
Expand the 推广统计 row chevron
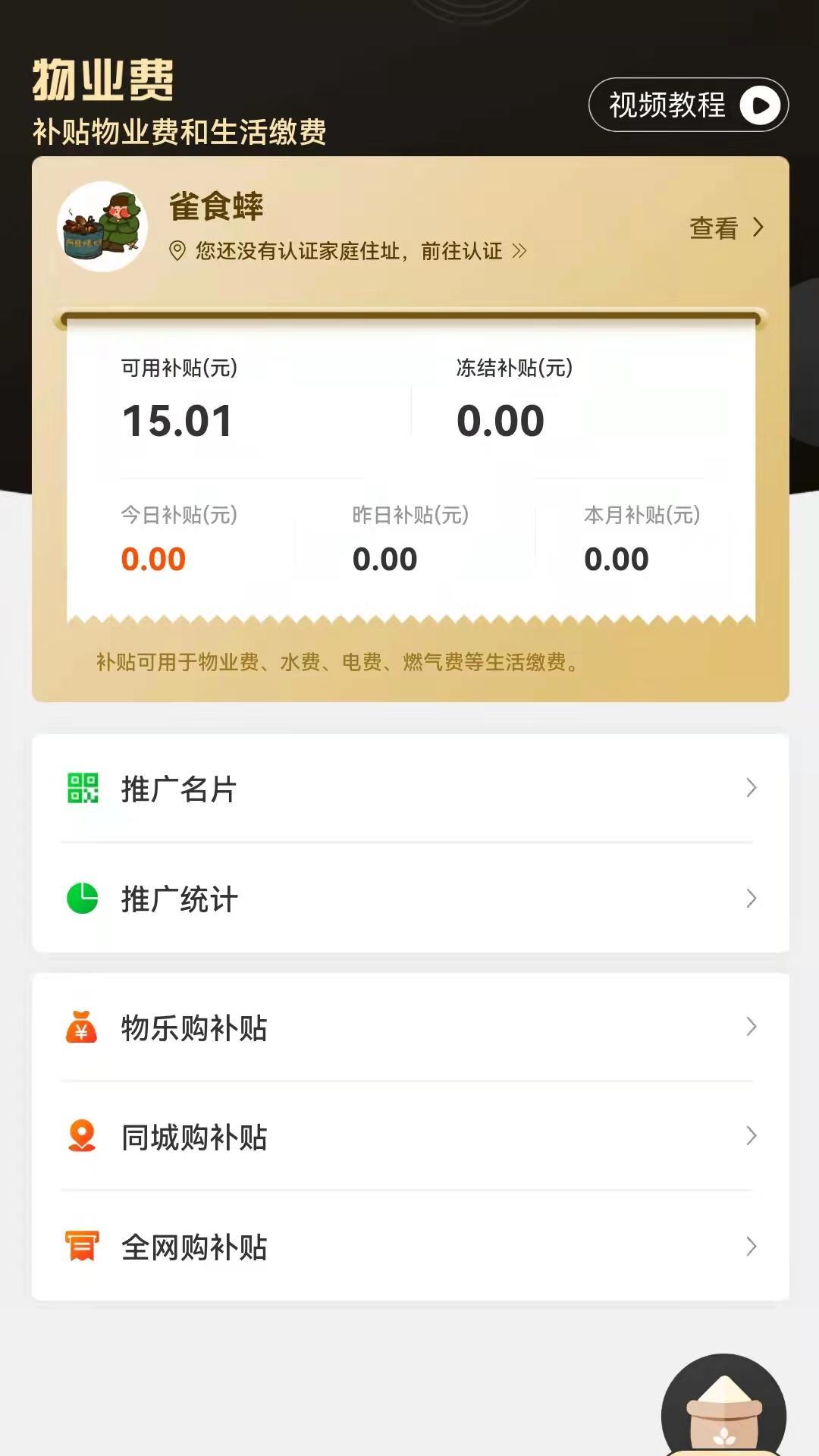(752, 899)
